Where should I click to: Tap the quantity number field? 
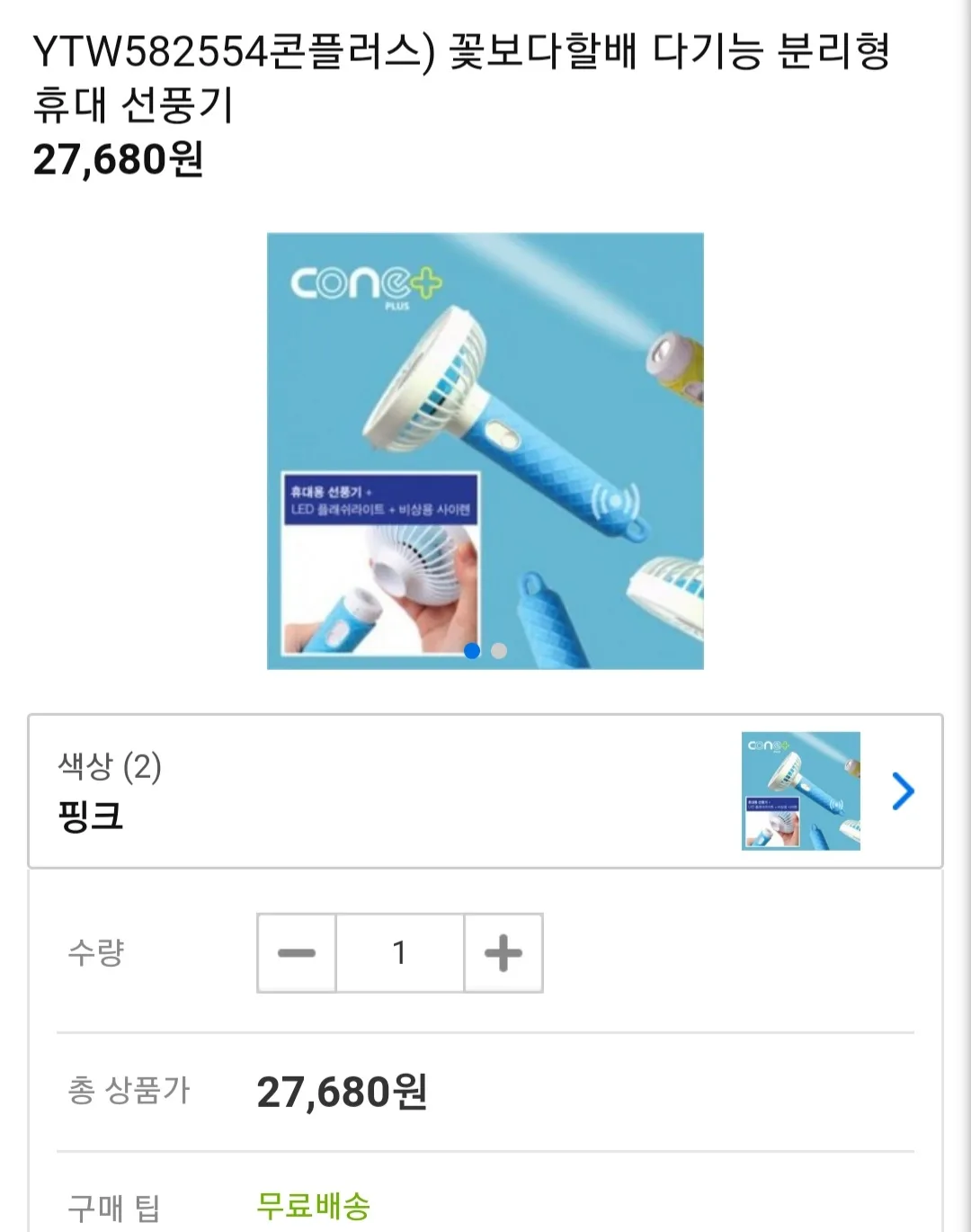click(400, 953)
